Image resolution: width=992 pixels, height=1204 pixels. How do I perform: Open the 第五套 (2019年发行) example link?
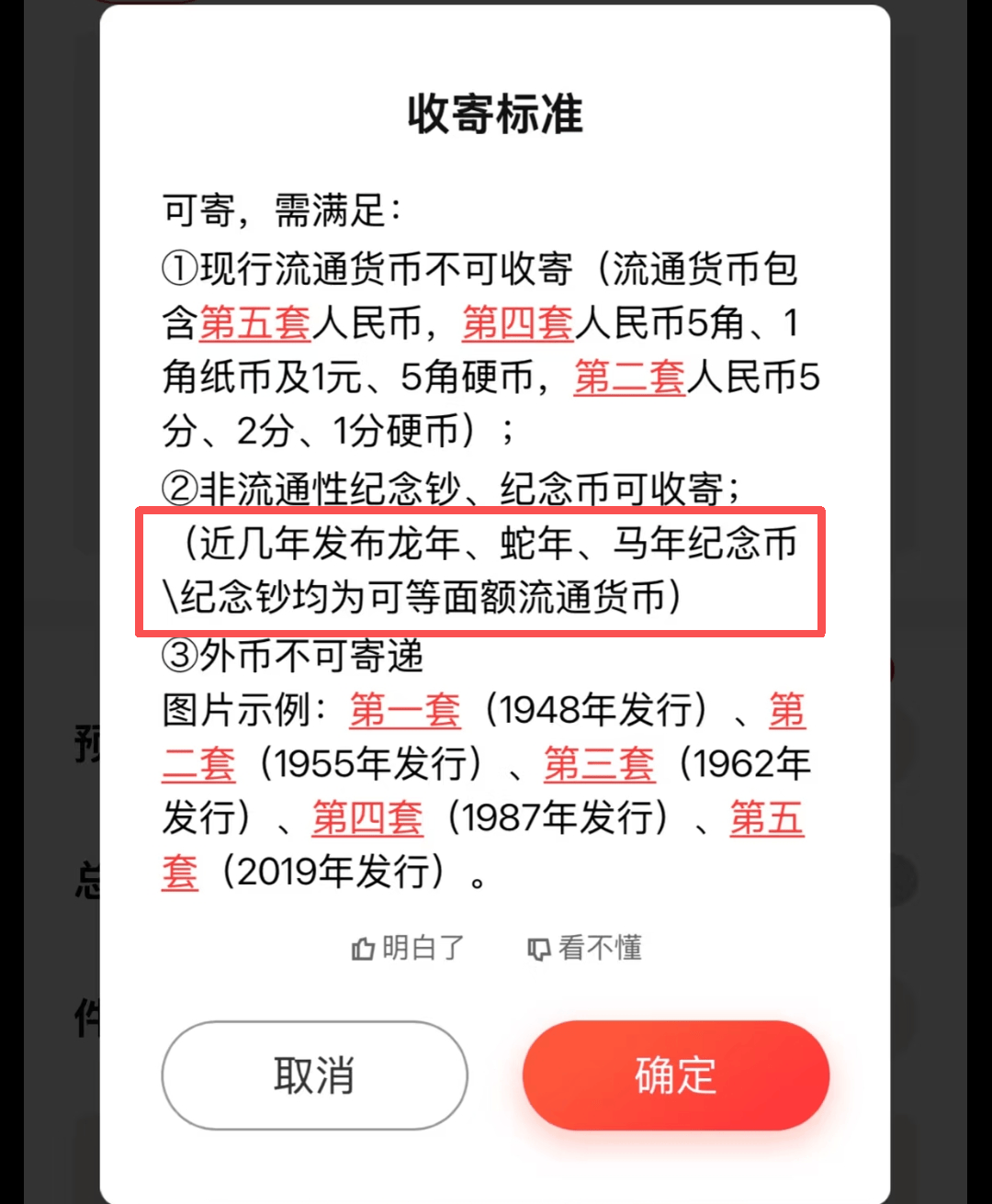(766, 817)
